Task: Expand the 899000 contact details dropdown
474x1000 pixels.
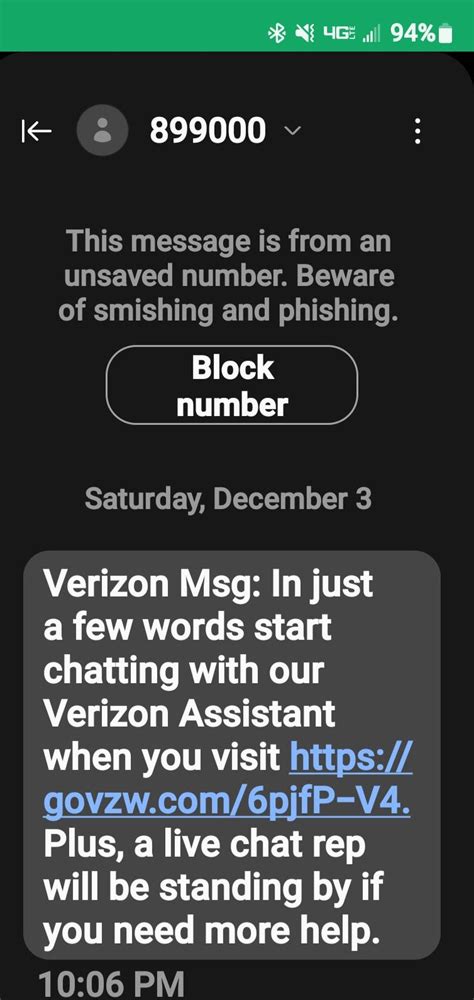Action: [292, 131]
